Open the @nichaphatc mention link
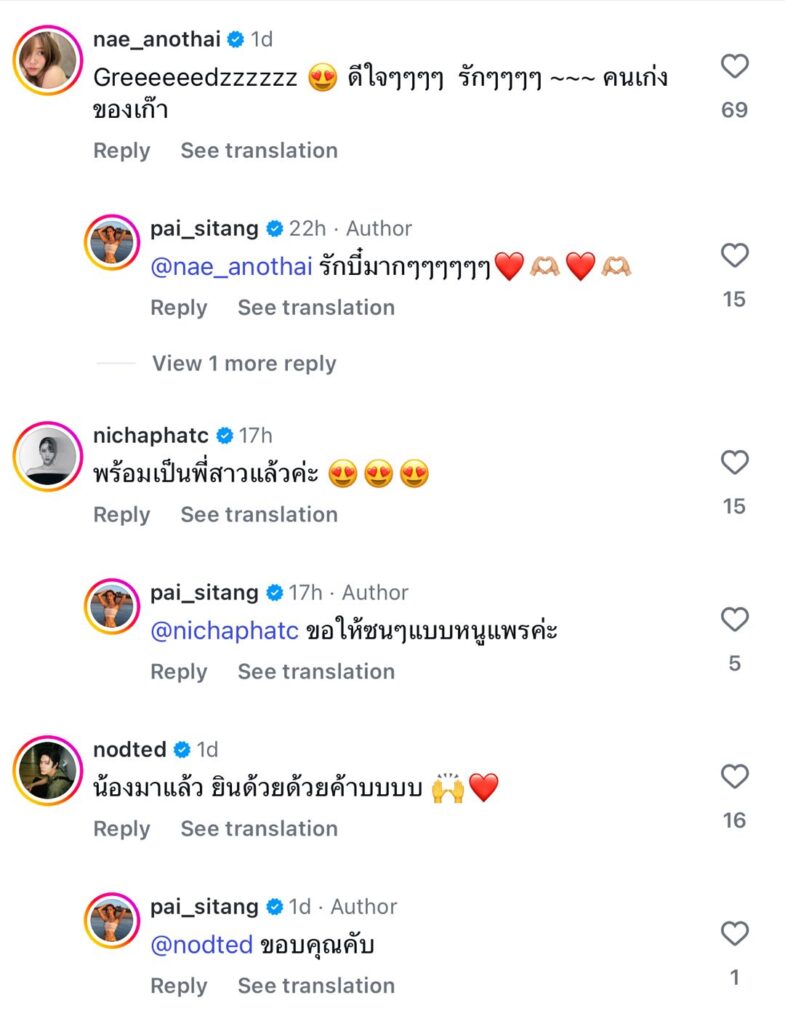Viewport: 785px width, 1024px height. point(224,632)
